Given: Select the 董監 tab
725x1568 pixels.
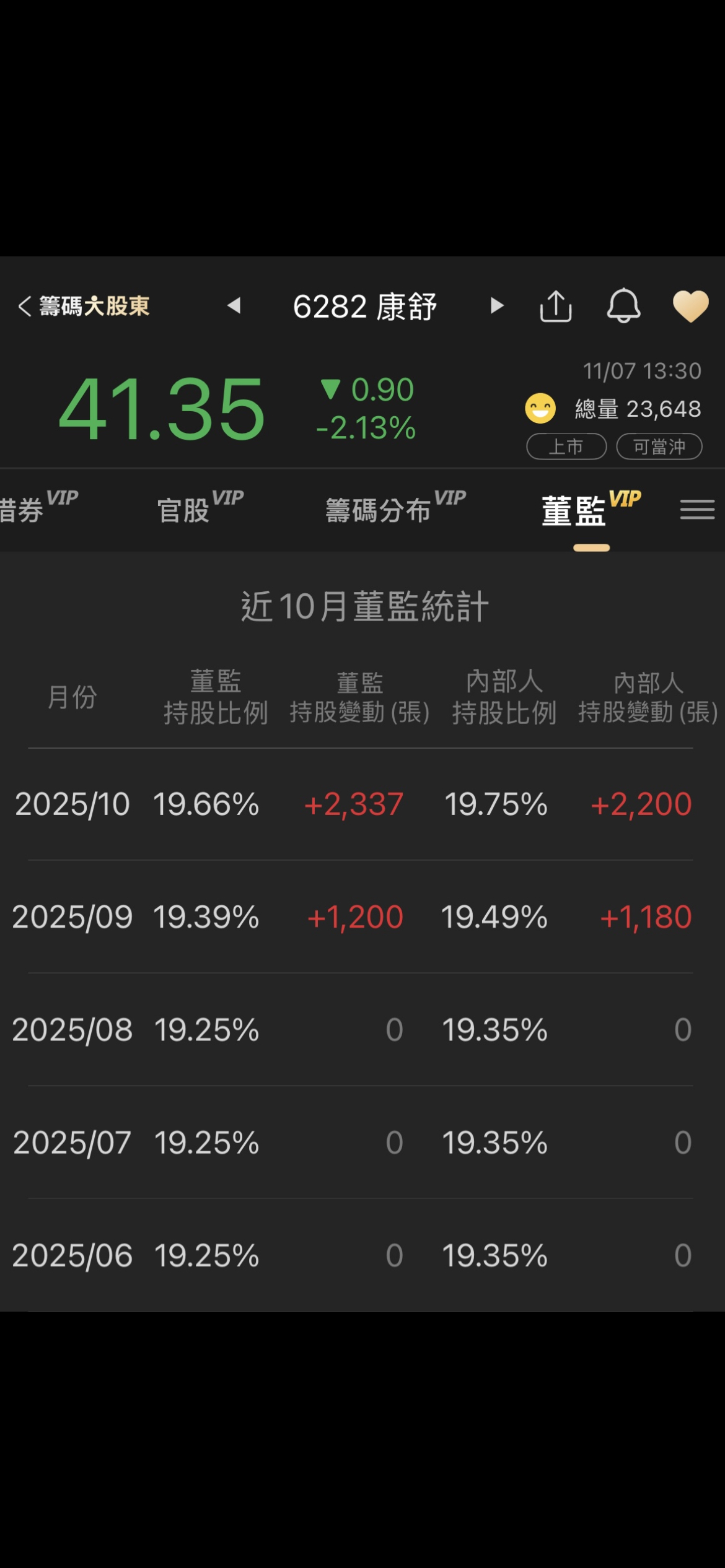Looking at the screenshot, I should tap(574, 510).
